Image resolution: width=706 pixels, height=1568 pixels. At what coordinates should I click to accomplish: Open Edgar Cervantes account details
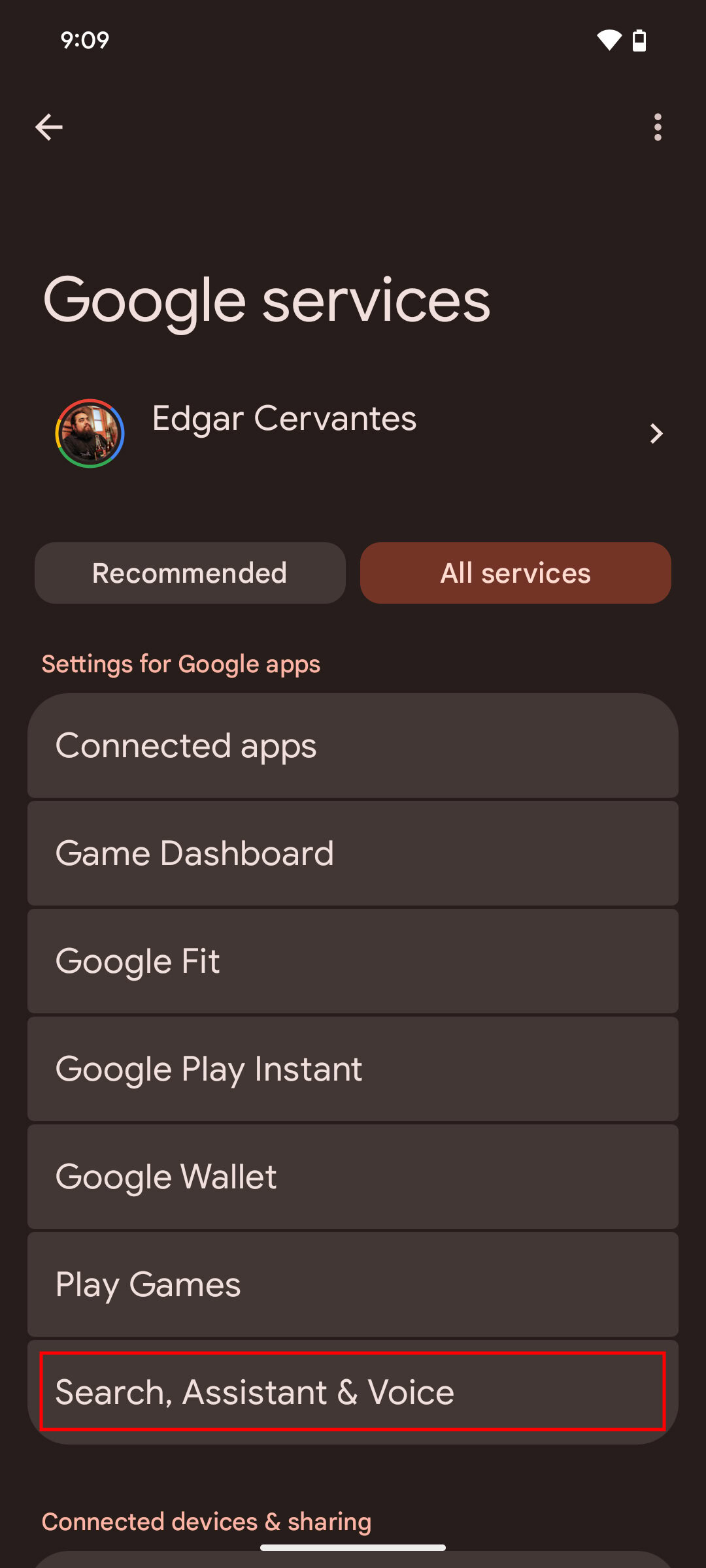click(x=353, y=433)
